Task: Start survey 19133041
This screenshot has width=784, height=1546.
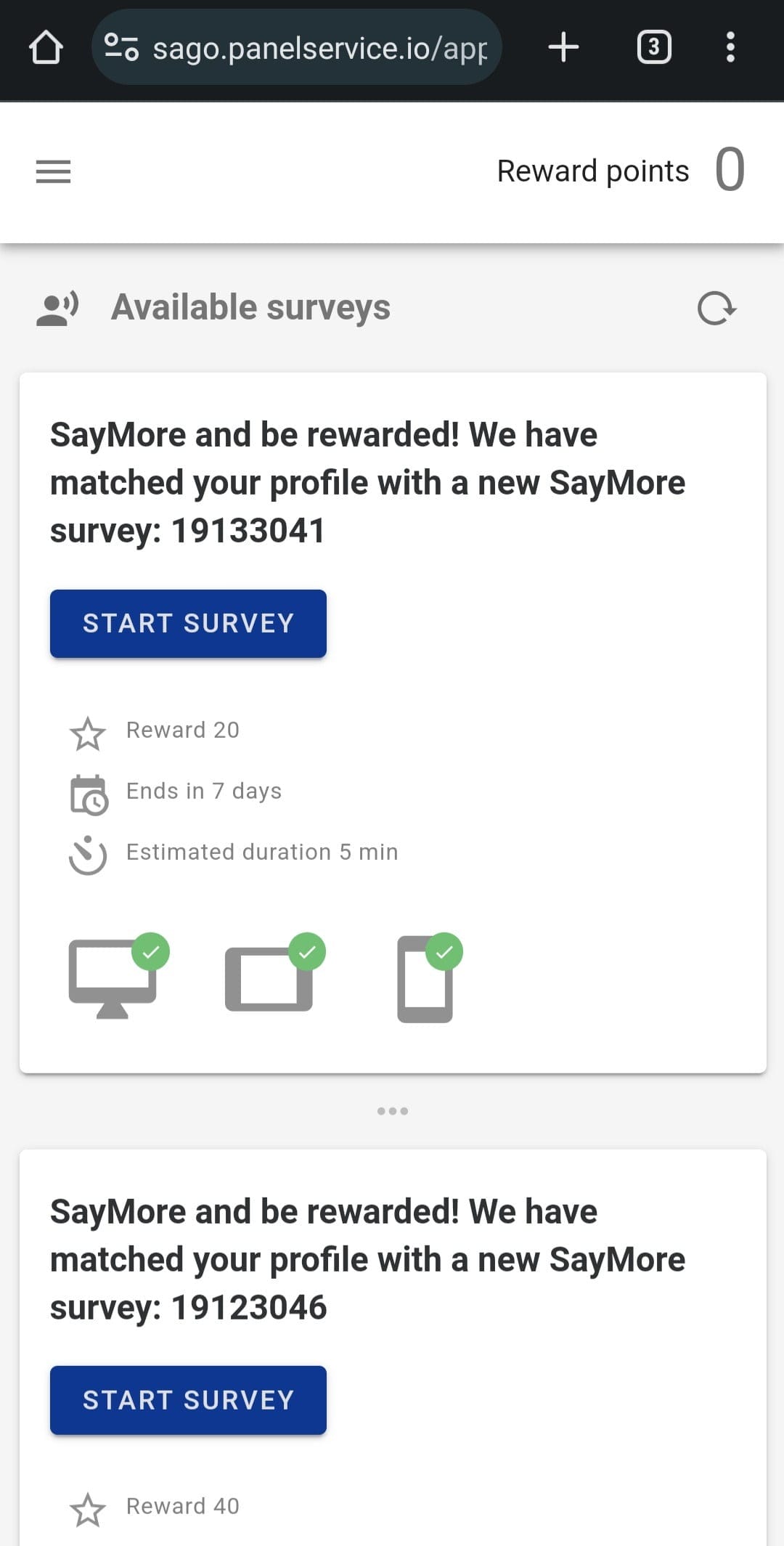Action: 188,624
